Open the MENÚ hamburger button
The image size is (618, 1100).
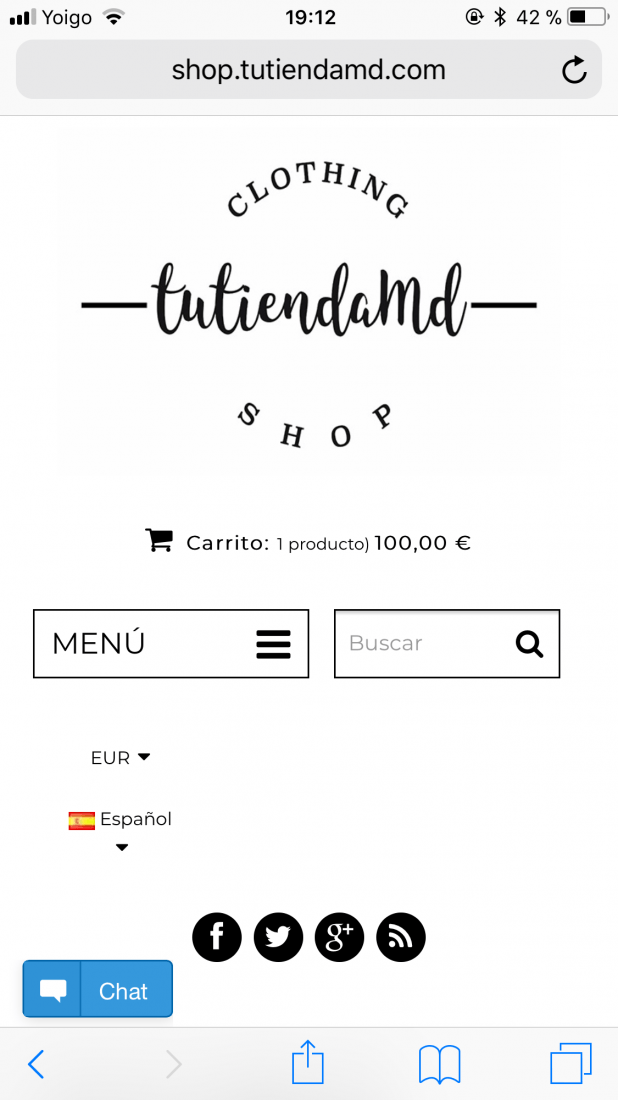click(x=171, y=643)
